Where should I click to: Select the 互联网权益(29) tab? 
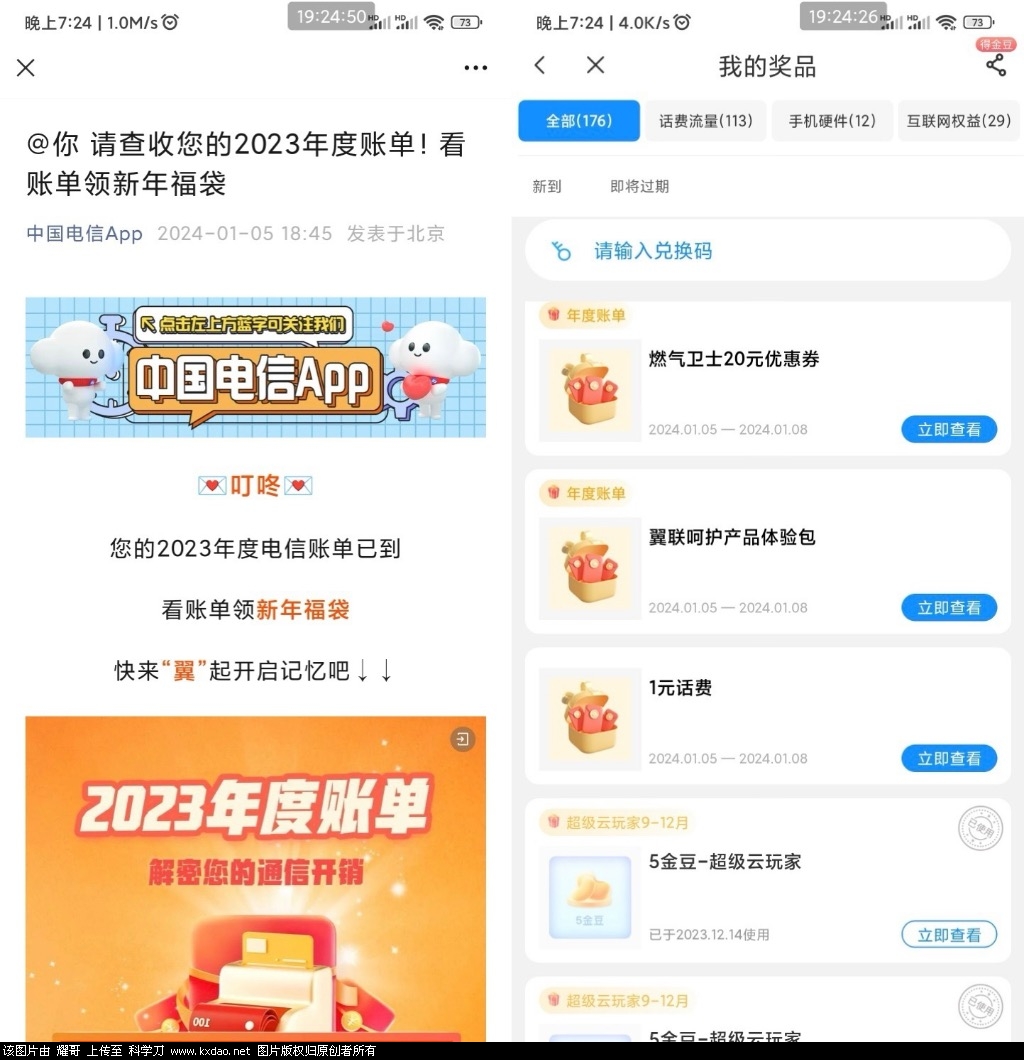click(958, 121)
